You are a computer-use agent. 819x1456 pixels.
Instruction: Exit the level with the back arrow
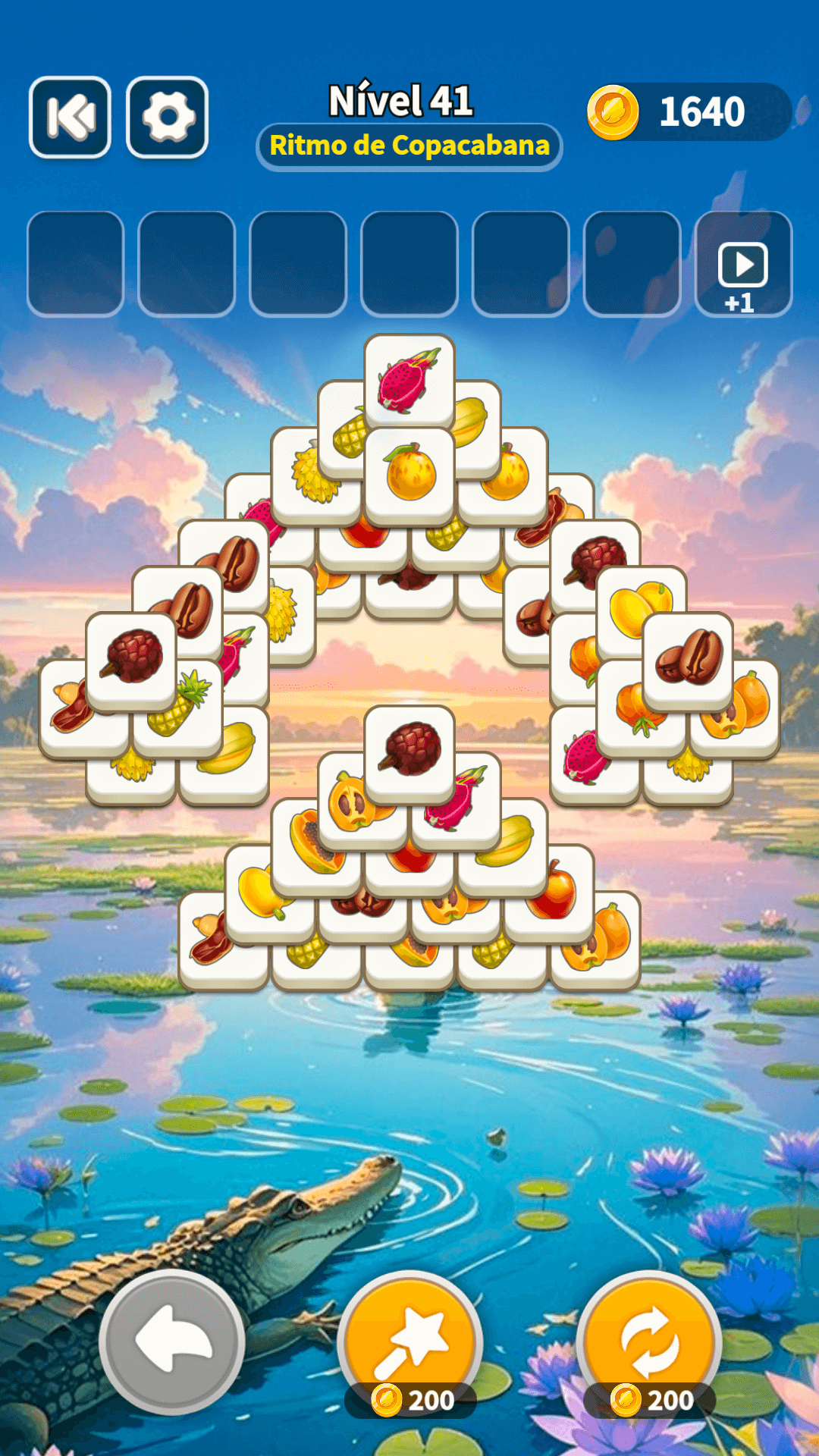coord(70,118)
